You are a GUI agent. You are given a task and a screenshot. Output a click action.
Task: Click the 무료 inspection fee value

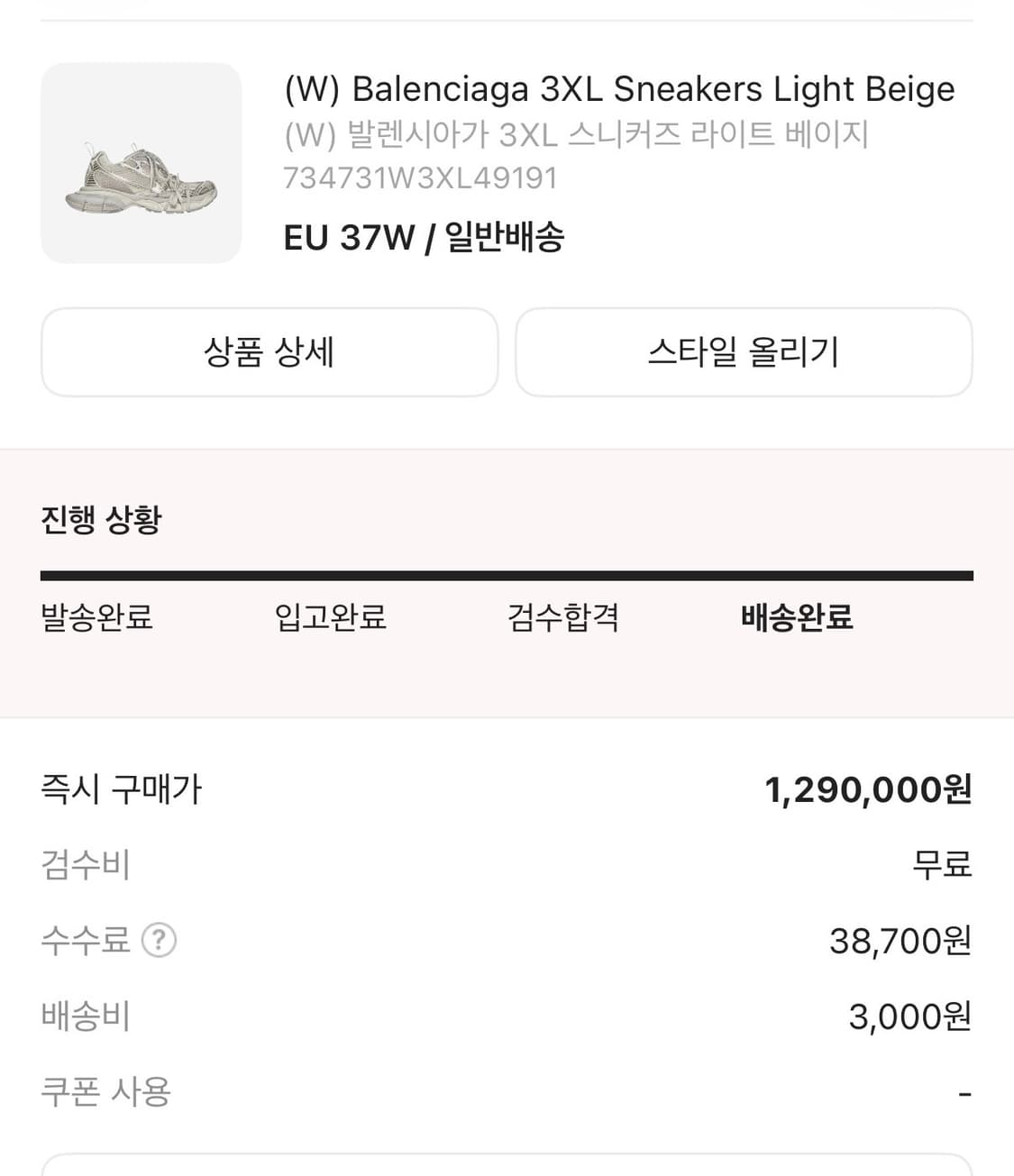[x=942, y=865]
